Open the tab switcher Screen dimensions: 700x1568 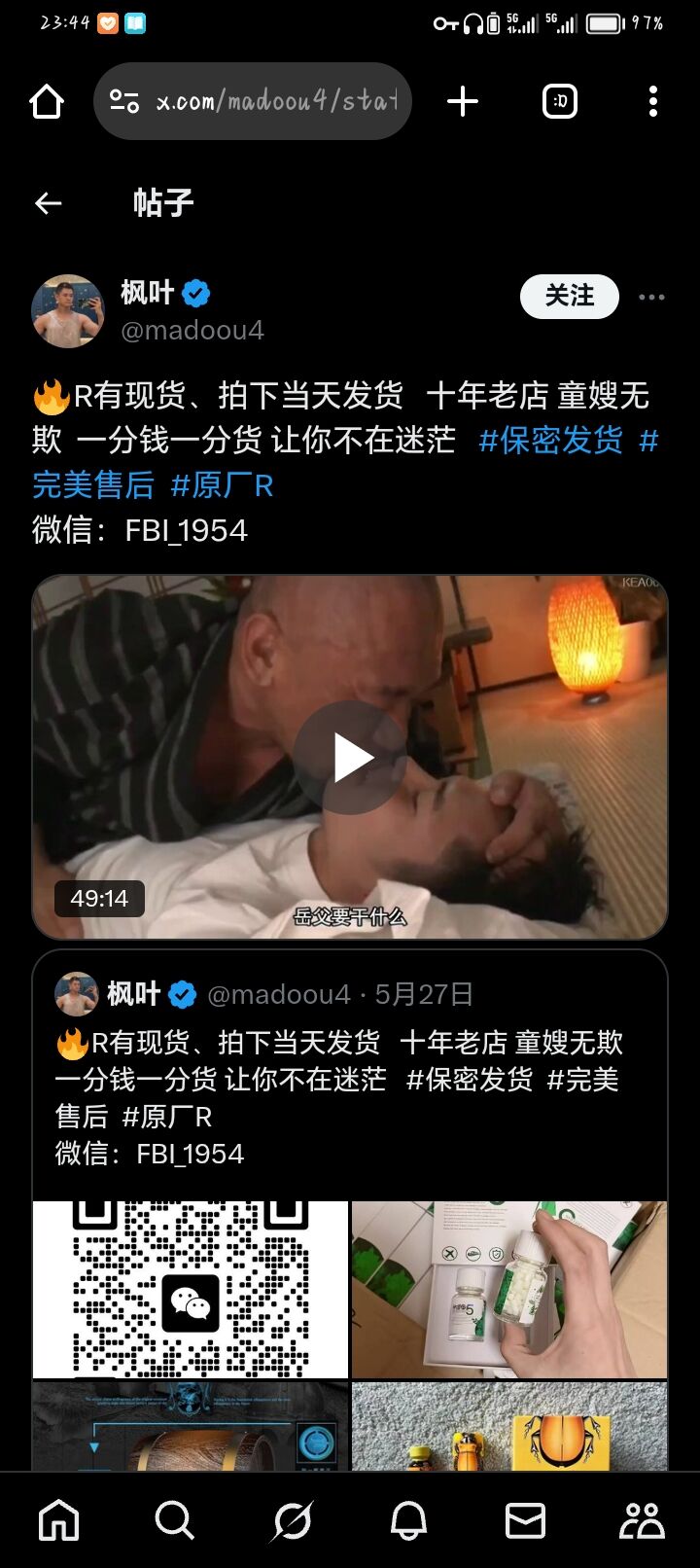[559, 101]
